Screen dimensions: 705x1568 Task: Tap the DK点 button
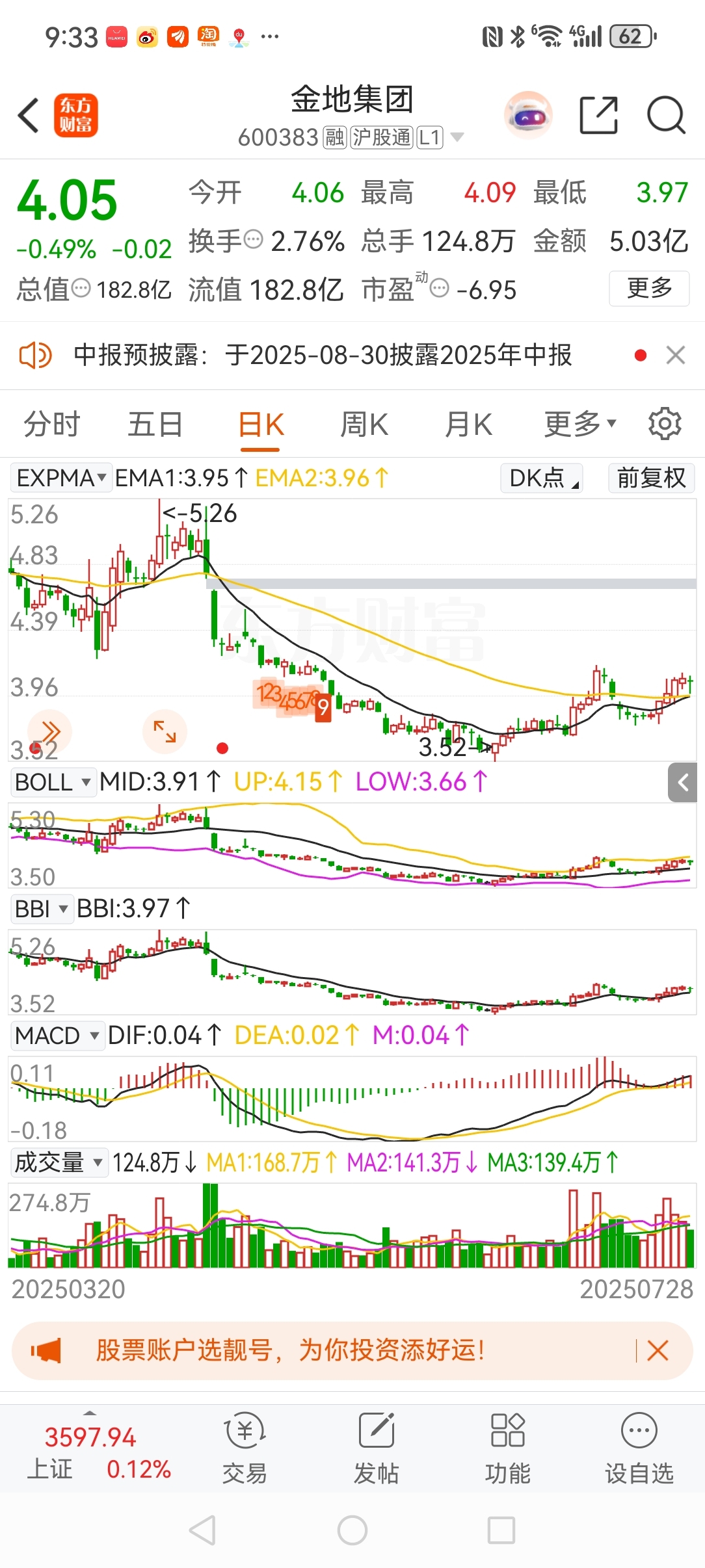pyautogui.click(x=541, y=478)
